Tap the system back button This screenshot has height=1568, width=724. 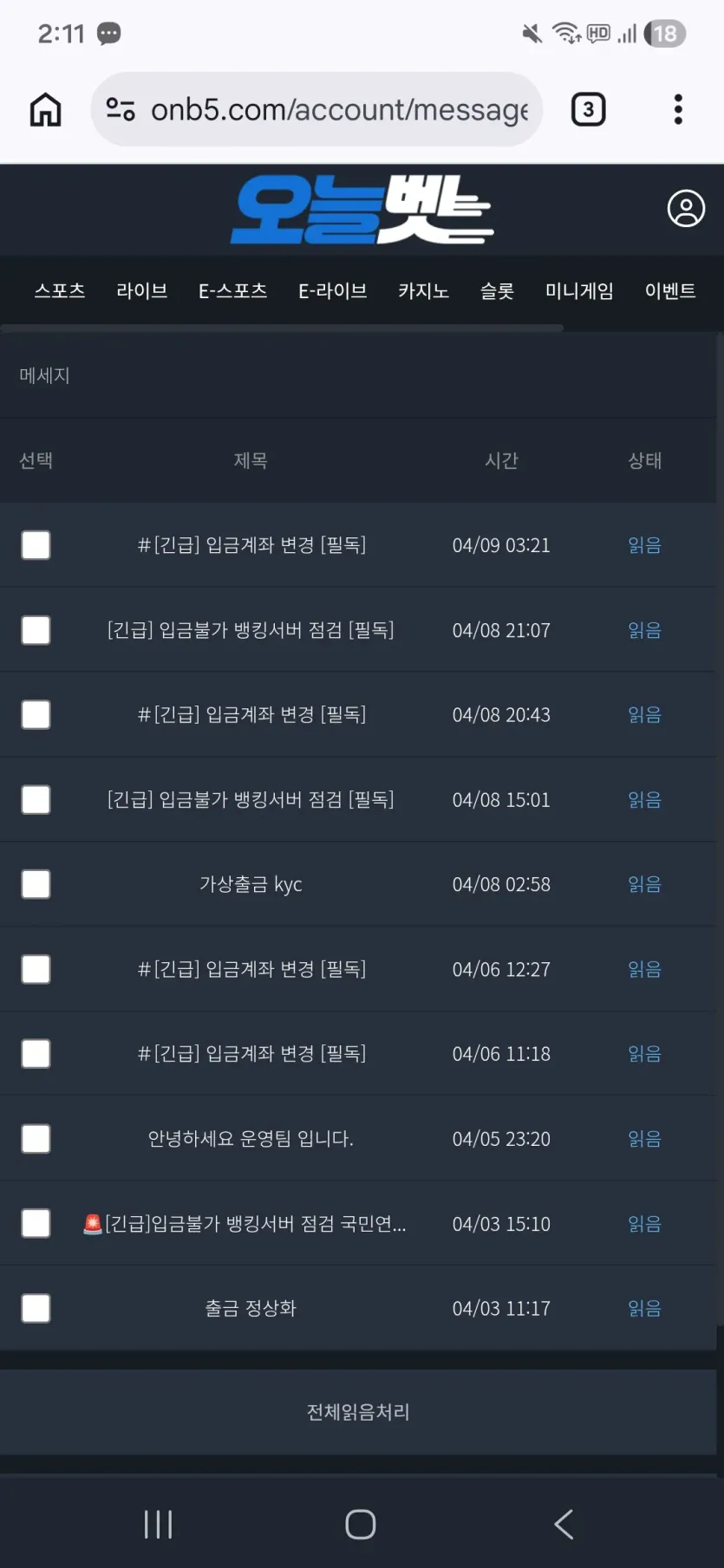pyautogui.click(x=564, y=1524)
